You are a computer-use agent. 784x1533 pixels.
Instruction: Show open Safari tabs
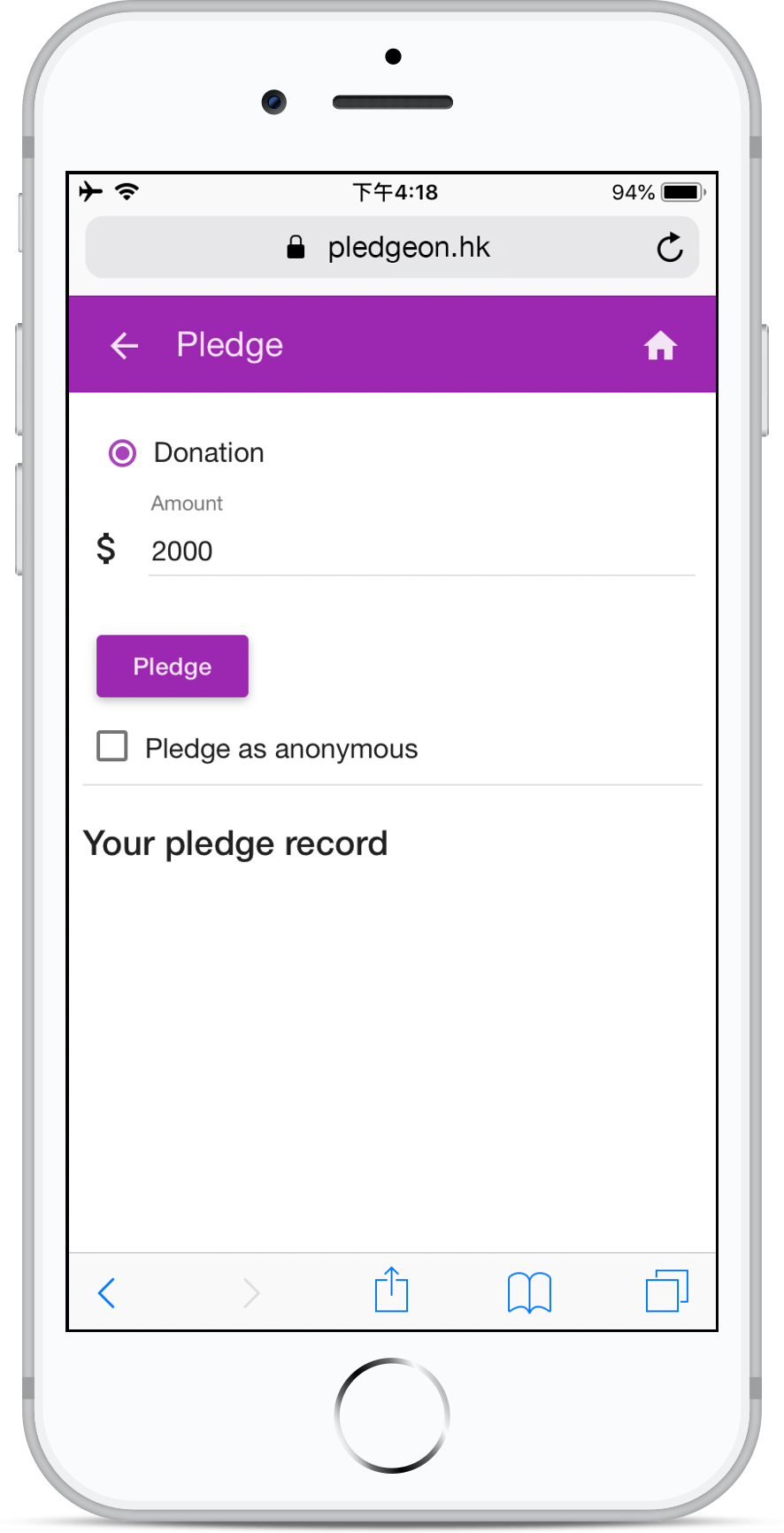coord(667,1290)
